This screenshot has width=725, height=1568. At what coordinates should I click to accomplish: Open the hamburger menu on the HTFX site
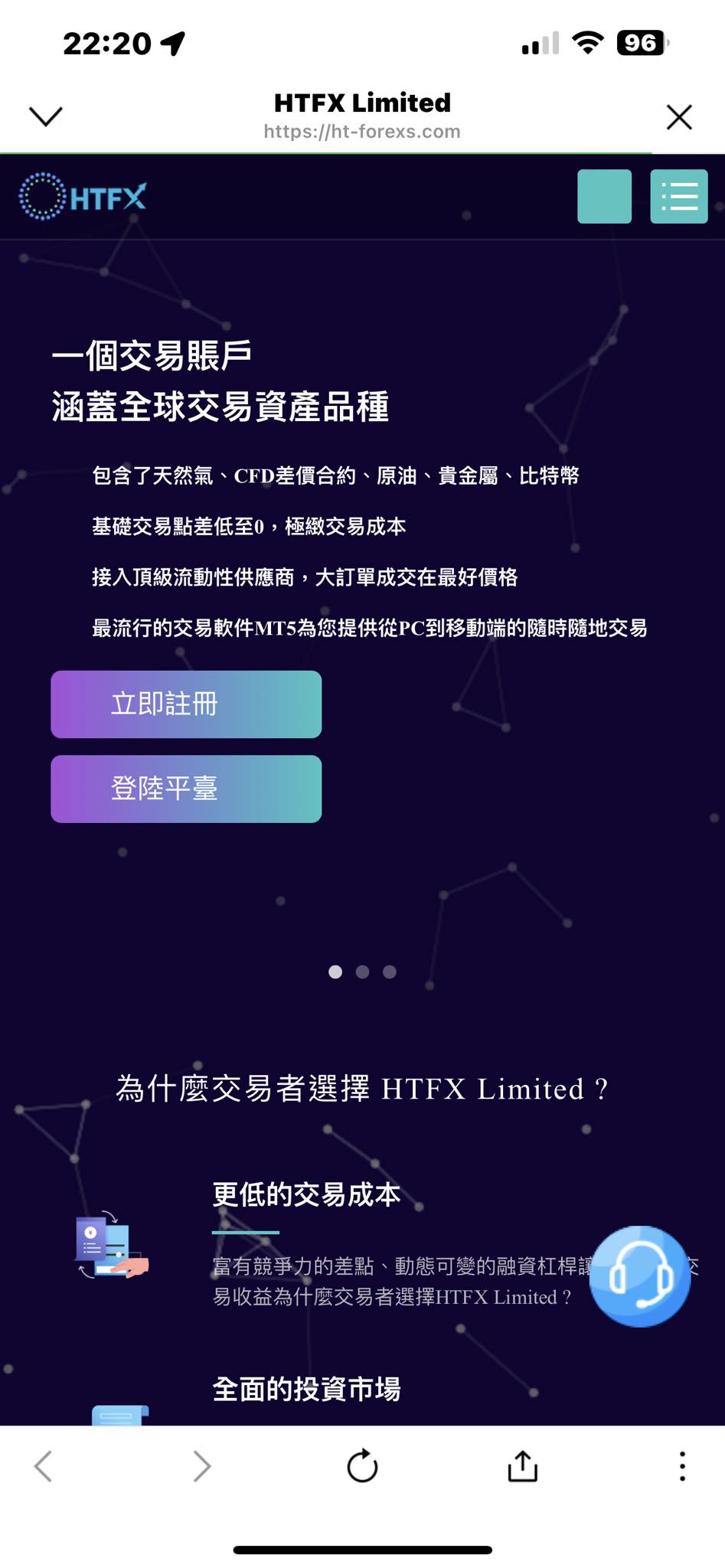[678, 197]
